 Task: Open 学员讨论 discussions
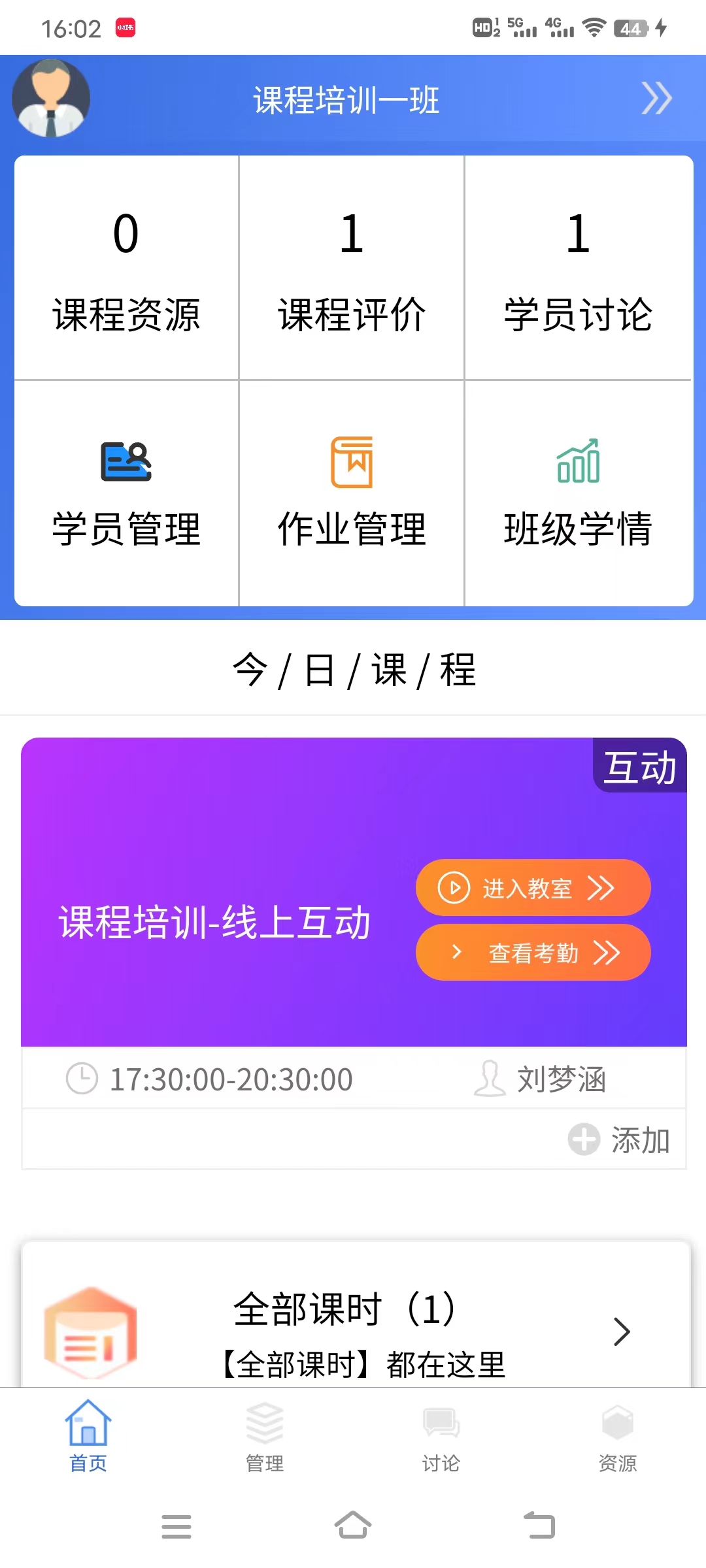[578, 268]
